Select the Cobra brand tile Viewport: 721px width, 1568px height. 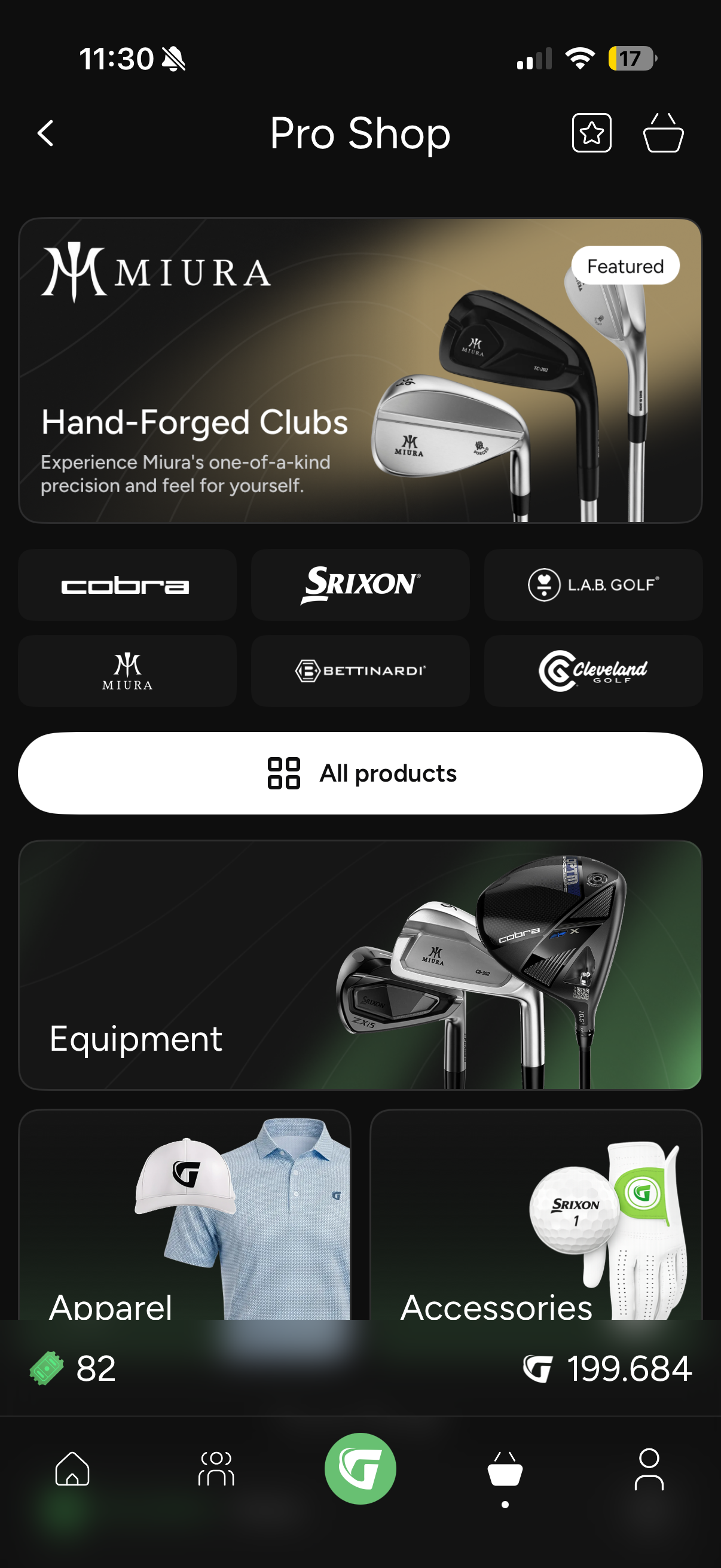(127, 585)
